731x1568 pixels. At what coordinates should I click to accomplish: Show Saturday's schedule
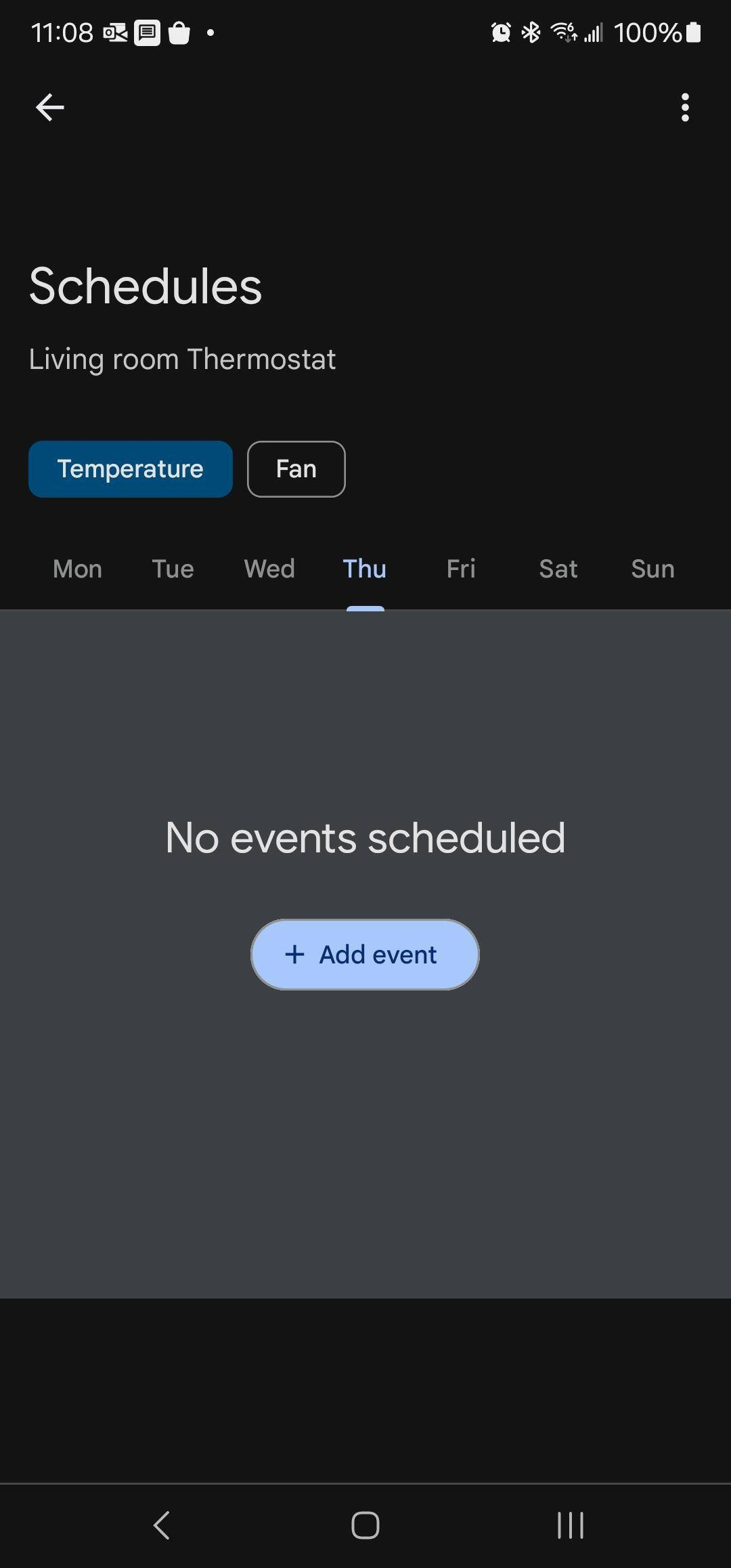coord(558,569)
